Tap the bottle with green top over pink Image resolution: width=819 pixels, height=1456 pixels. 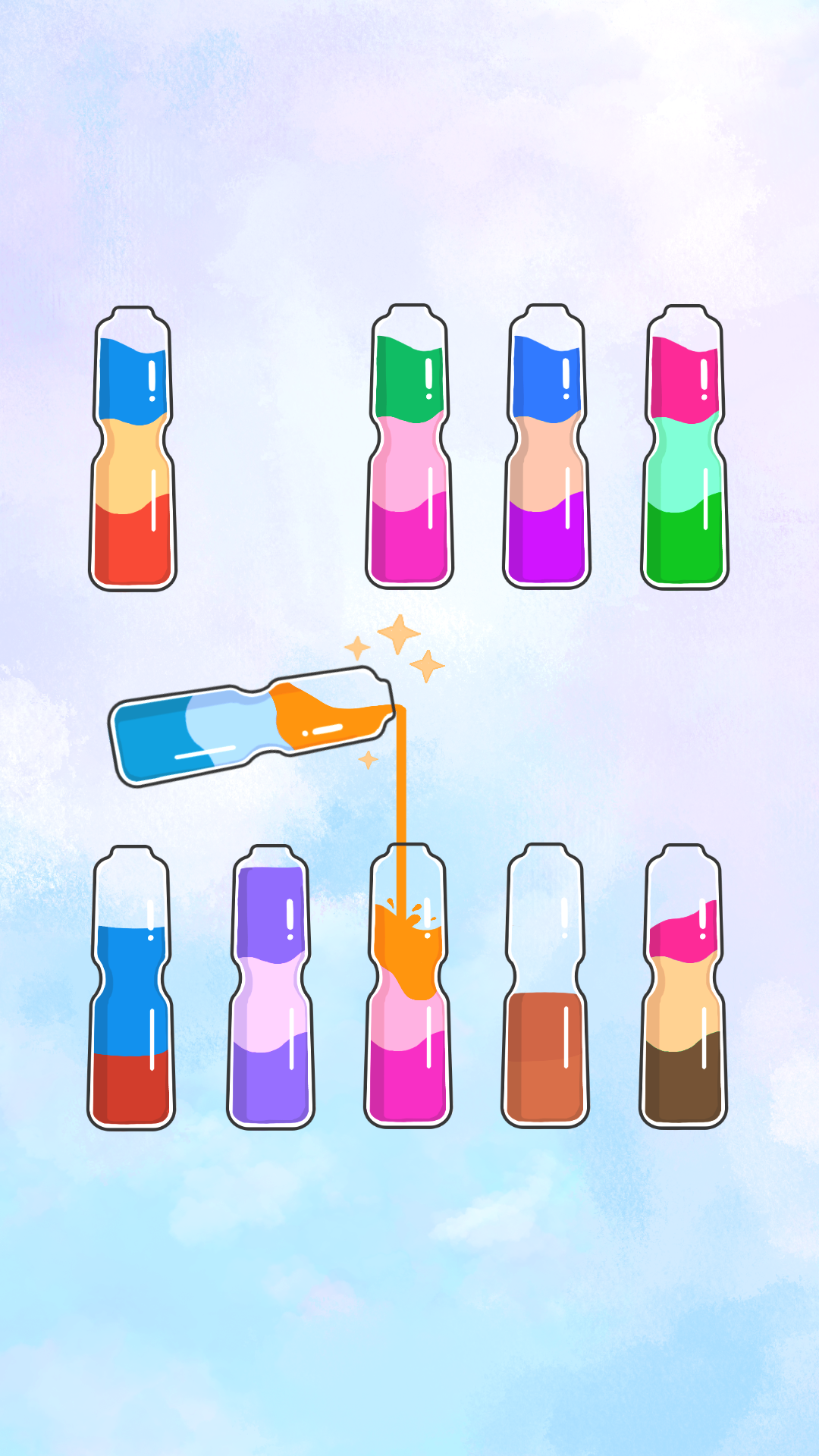409,447
